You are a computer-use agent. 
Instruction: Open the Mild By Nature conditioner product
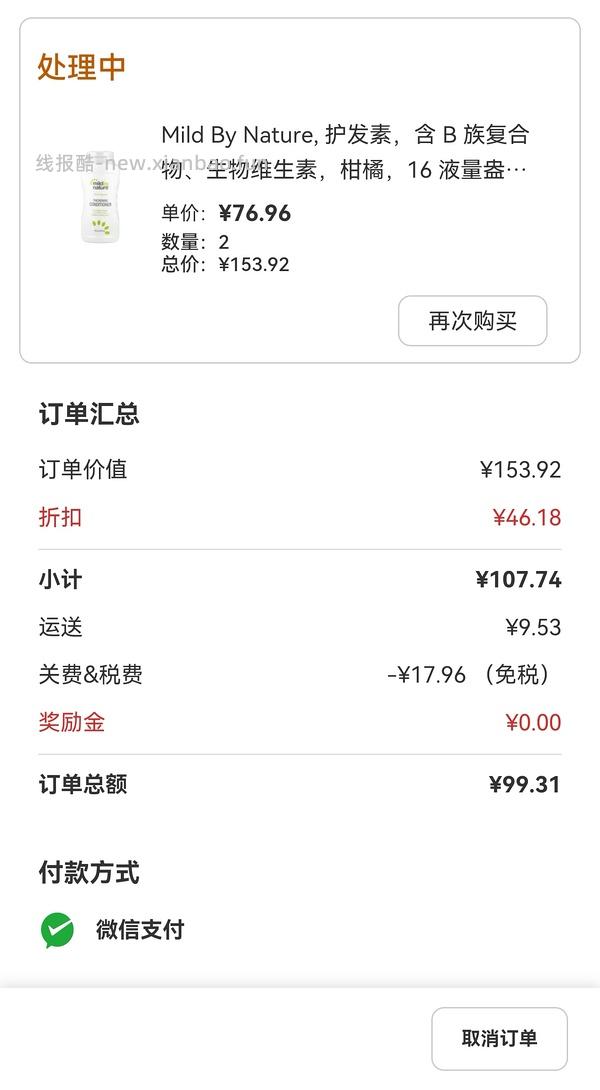click(x=344, y=152)
